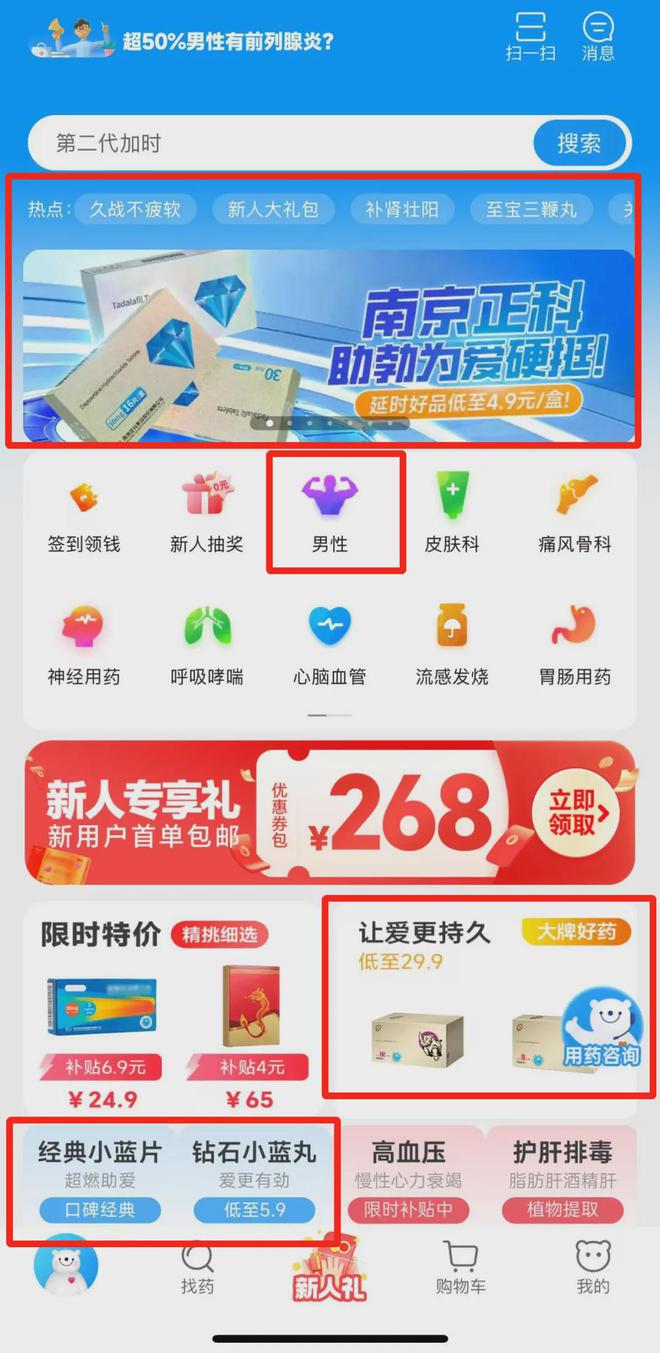
Task: Open 签到领钱 check-in rewards
Action: pos(84,515)
